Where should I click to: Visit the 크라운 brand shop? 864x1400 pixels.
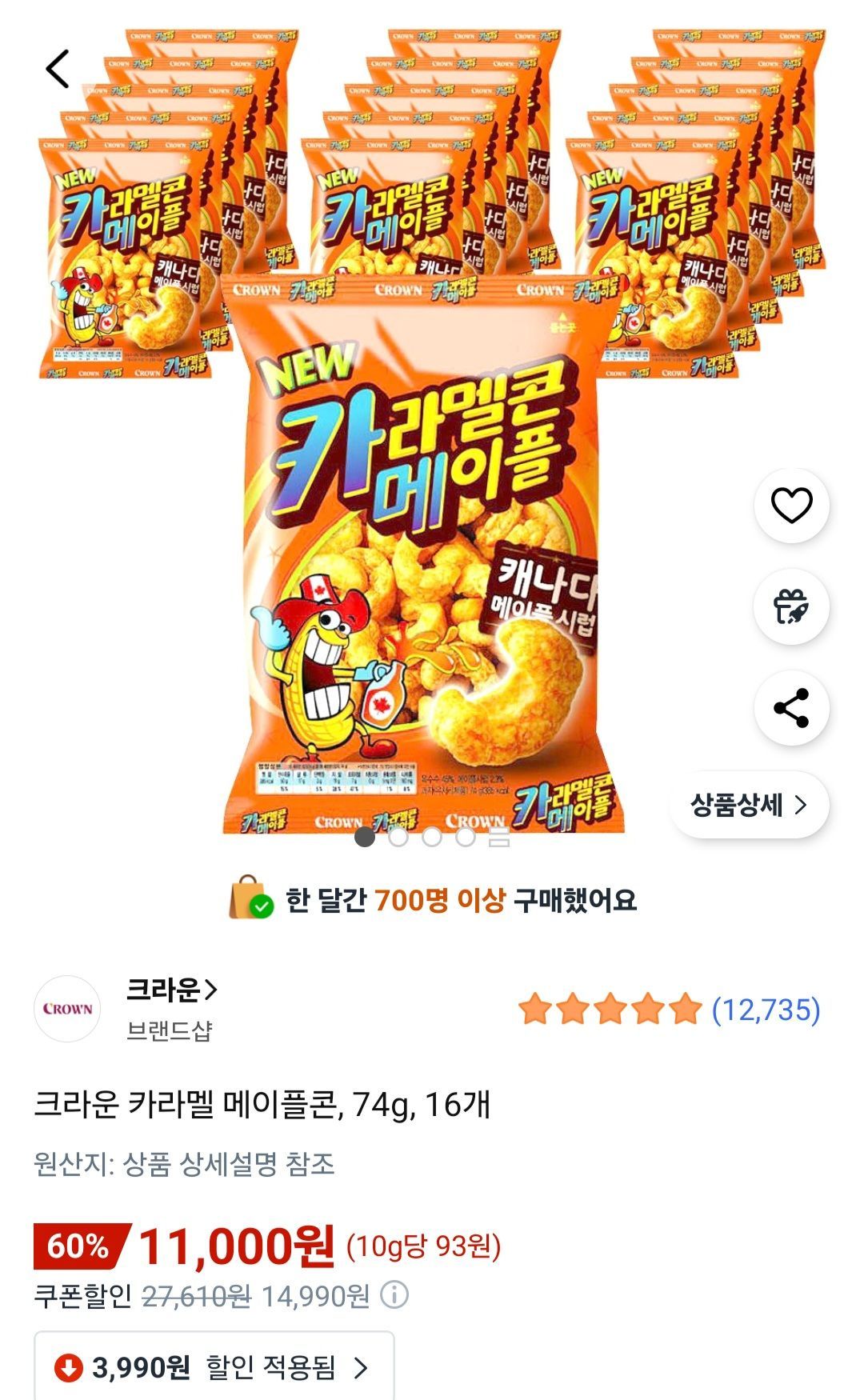tap(171, 990)
